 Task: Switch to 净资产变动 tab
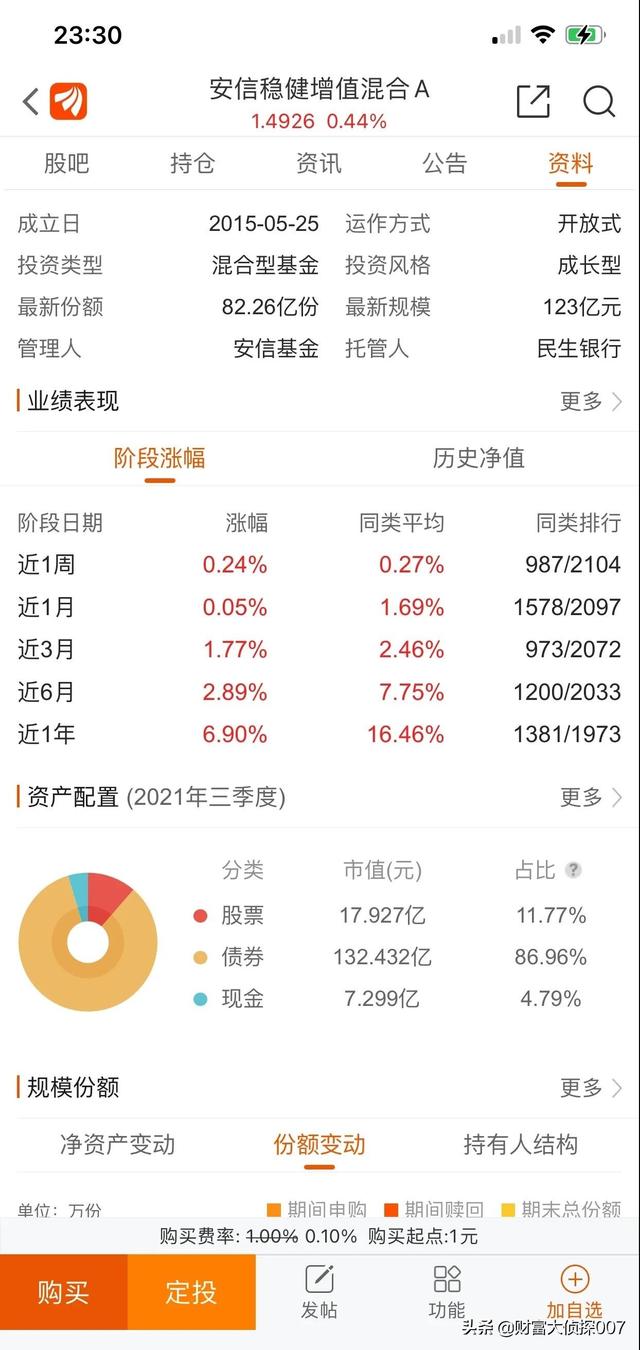117,1145
